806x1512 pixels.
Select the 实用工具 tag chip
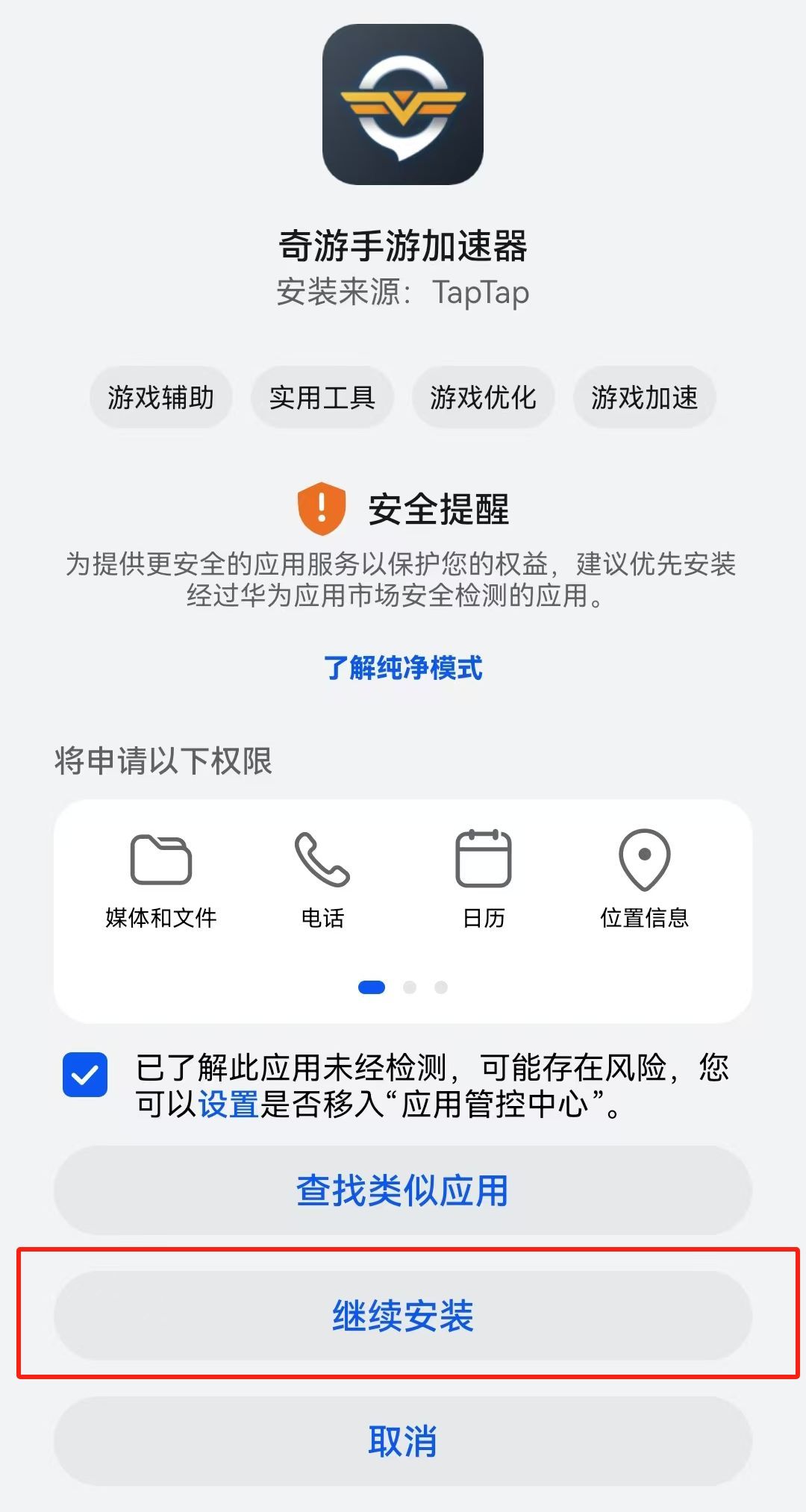[322, 397]
